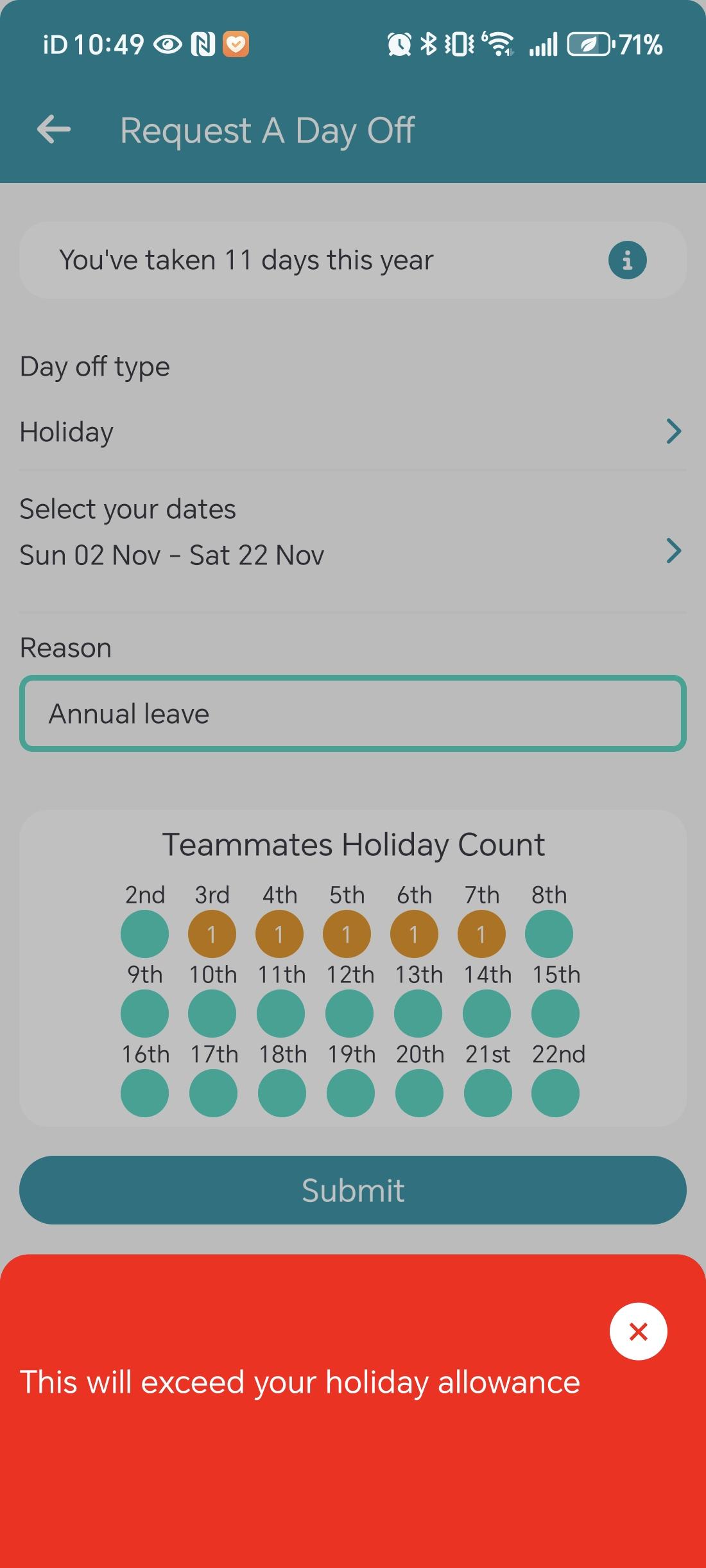Viewport: 706px width, 1568px height.
Task: Change the Holiday day off type
Action: click(352, 431)
